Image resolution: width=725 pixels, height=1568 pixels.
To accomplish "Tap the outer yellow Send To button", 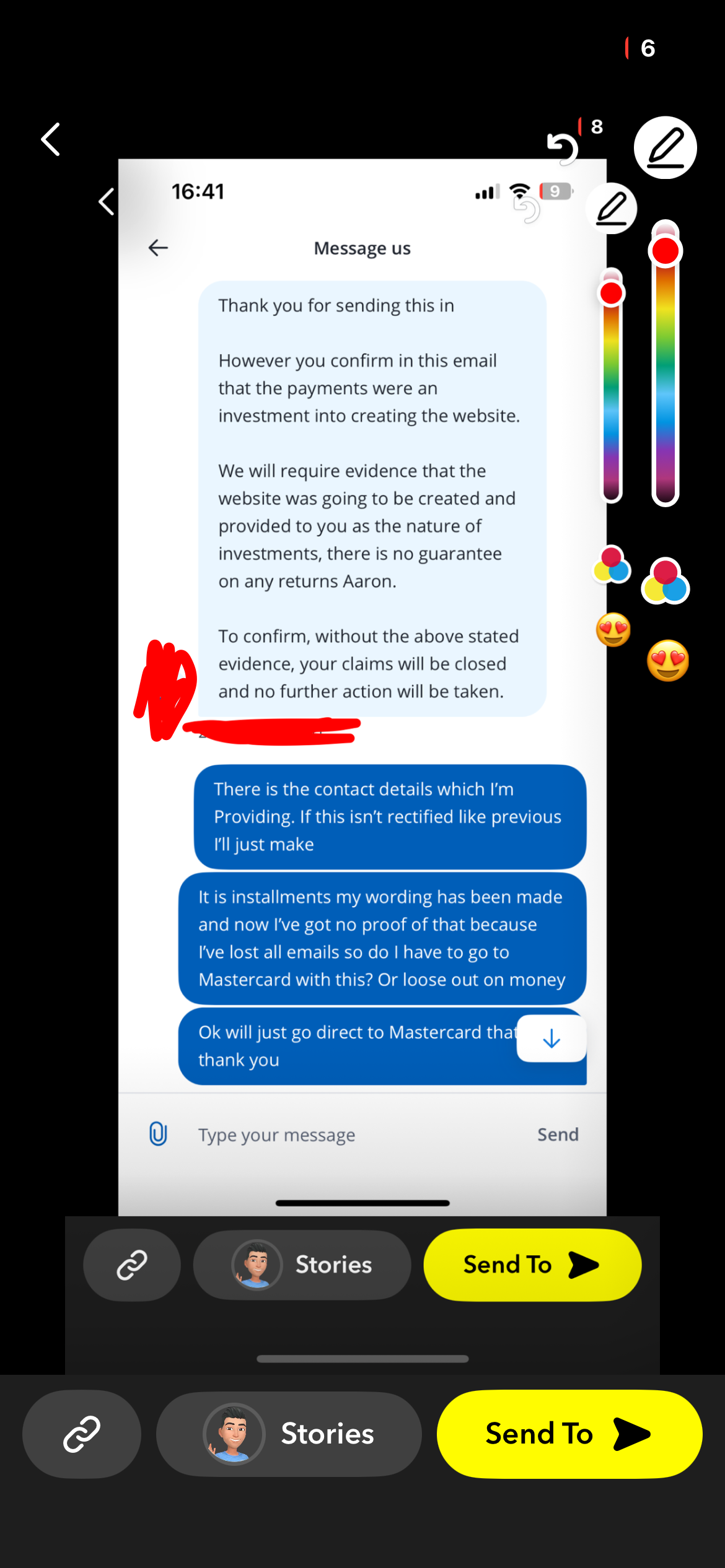I will pos(569,1434).
